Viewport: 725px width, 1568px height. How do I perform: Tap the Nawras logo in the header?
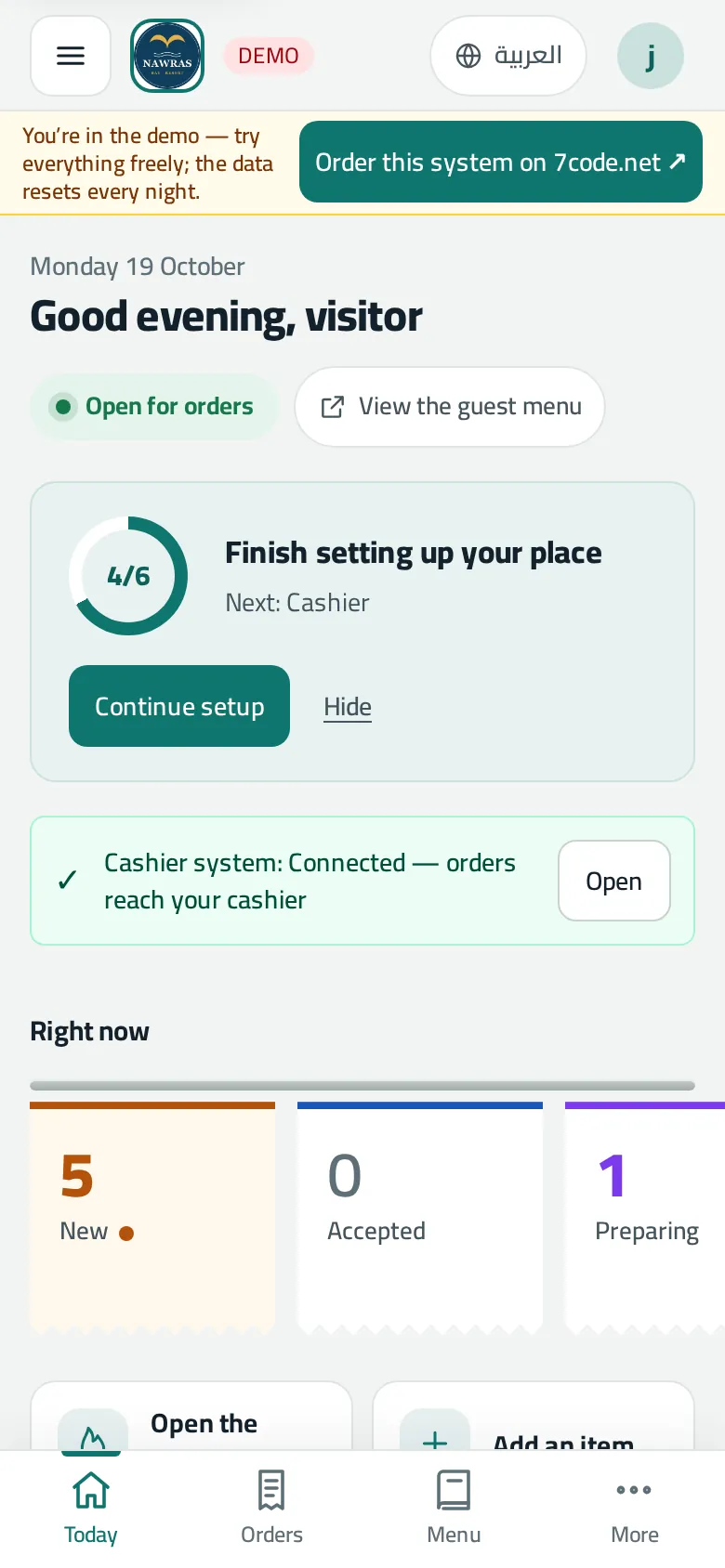pyautogui.click(x=167, y=56)
